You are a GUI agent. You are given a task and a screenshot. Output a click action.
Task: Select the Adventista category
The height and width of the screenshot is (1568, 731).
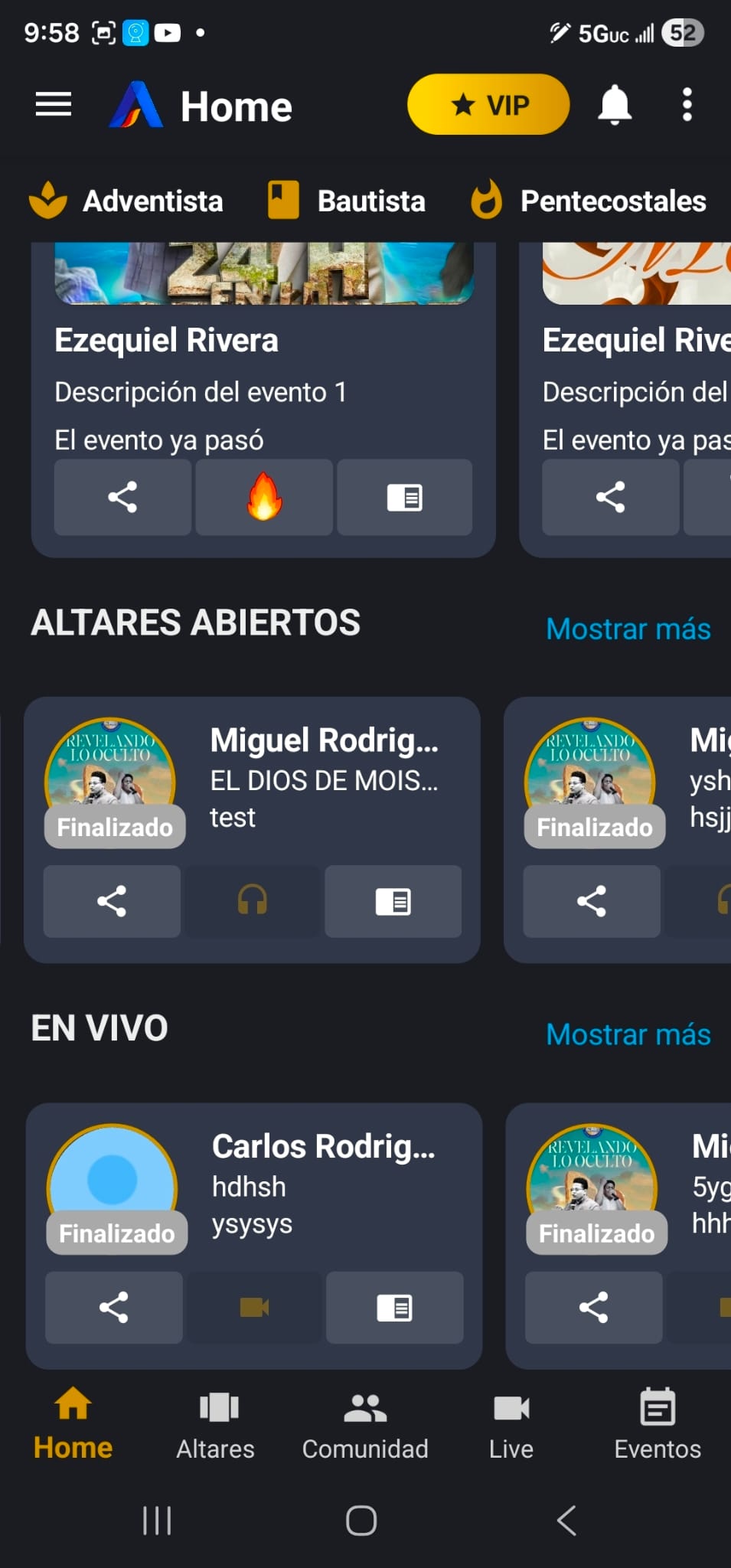coord(127,201)
